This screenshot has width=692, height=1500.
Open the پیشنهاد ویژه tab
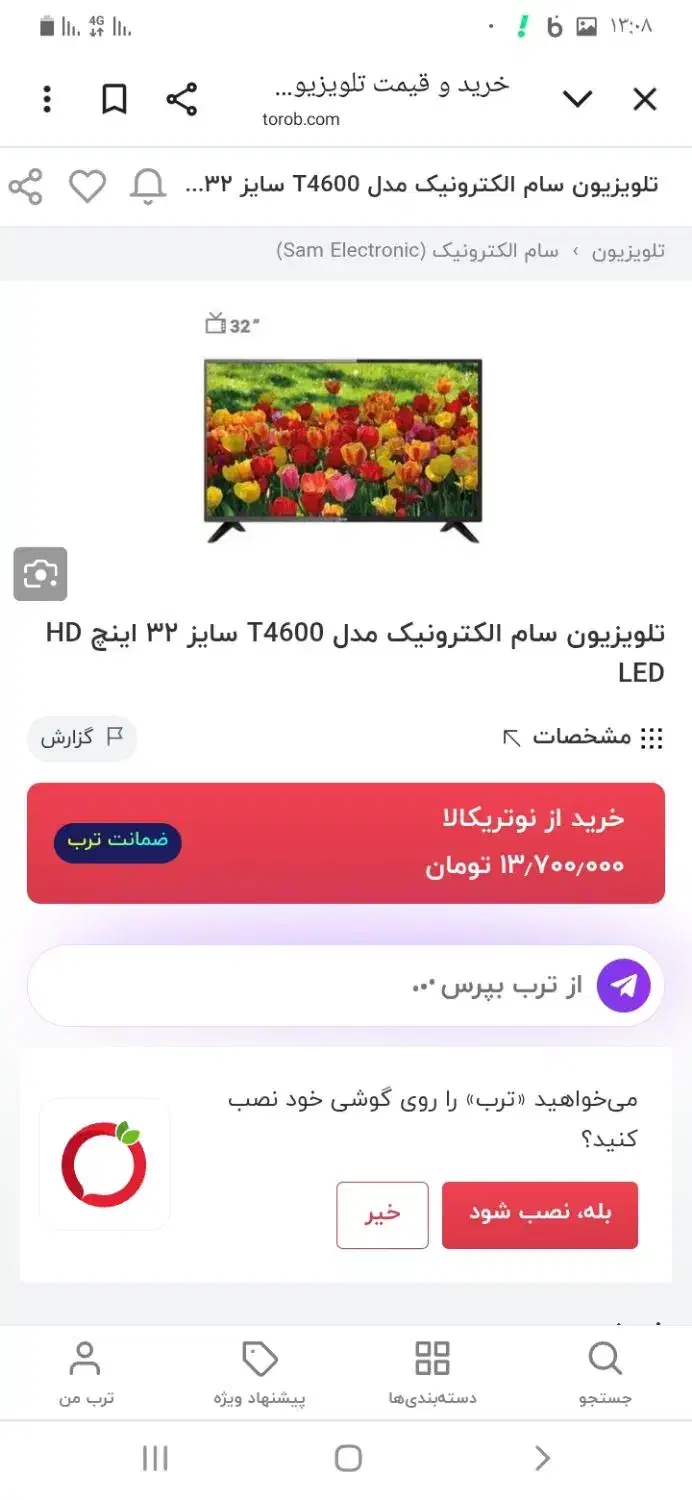click(260, 1375)
